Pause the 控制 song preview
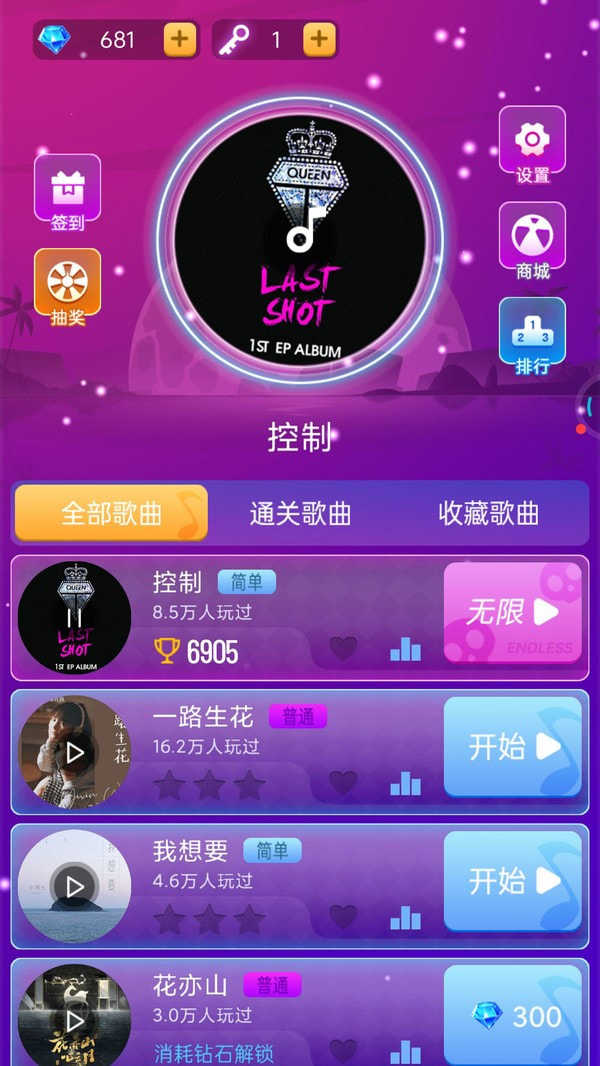The width and height of the screenshot is (600, 1066). (x=74, y=618)
